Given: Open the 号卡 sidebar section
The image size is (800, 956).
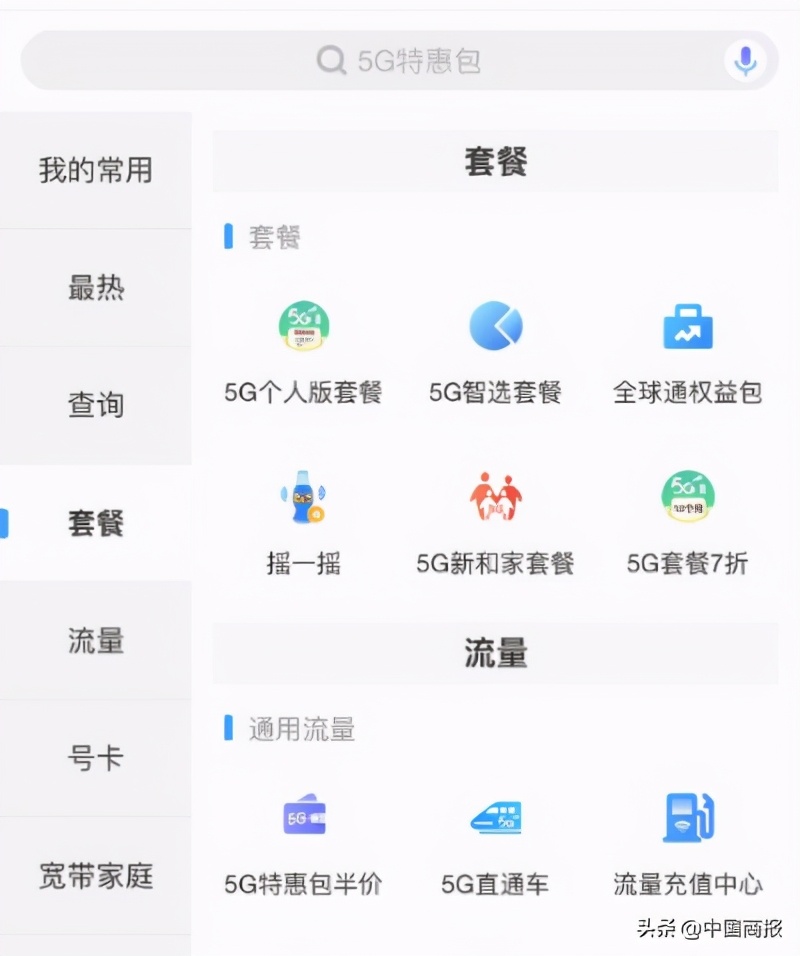Looking at the screenshot, I should click(96, 759).
